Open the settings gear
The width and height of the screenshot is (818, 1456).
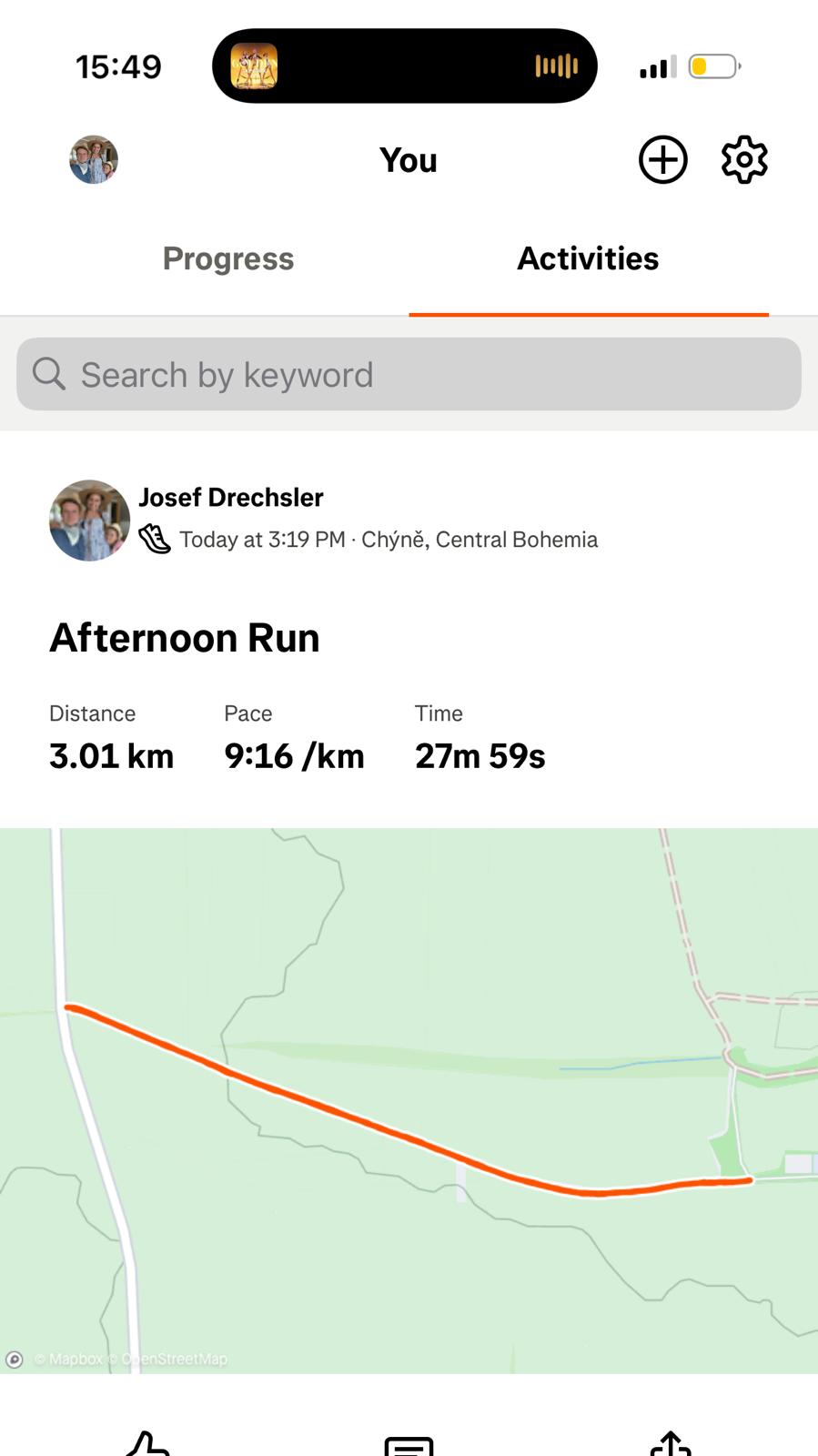(x=744, y=160)
